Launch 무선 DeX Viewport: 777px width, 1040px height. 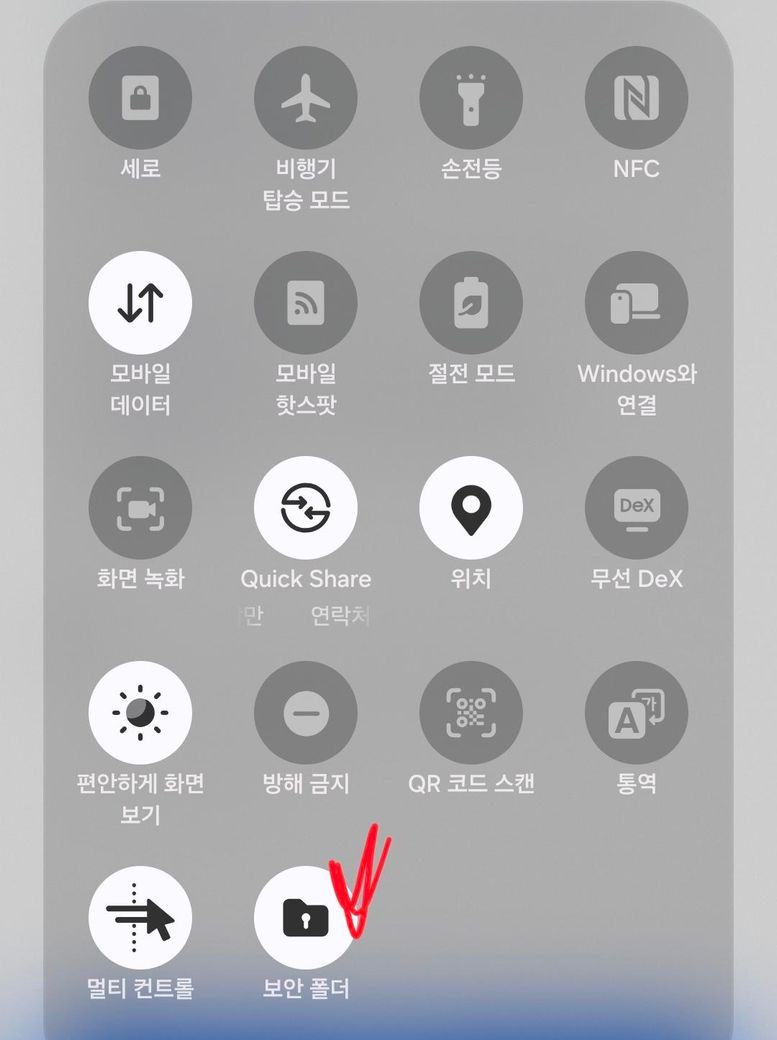pos(636,508)
